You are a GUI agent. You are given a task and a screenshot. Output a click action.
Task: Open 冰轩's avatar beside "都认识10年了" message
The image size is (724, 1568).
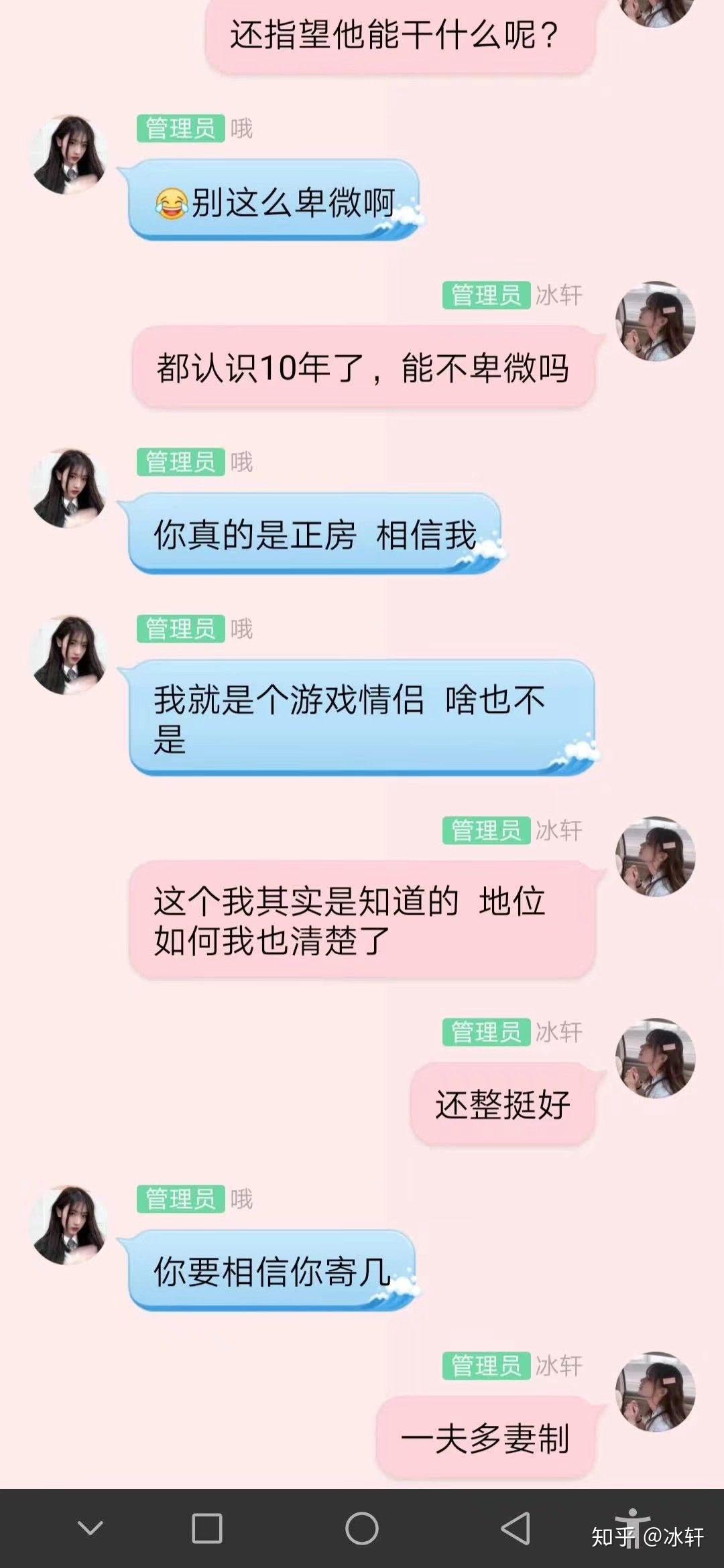(x=655, y=322)
